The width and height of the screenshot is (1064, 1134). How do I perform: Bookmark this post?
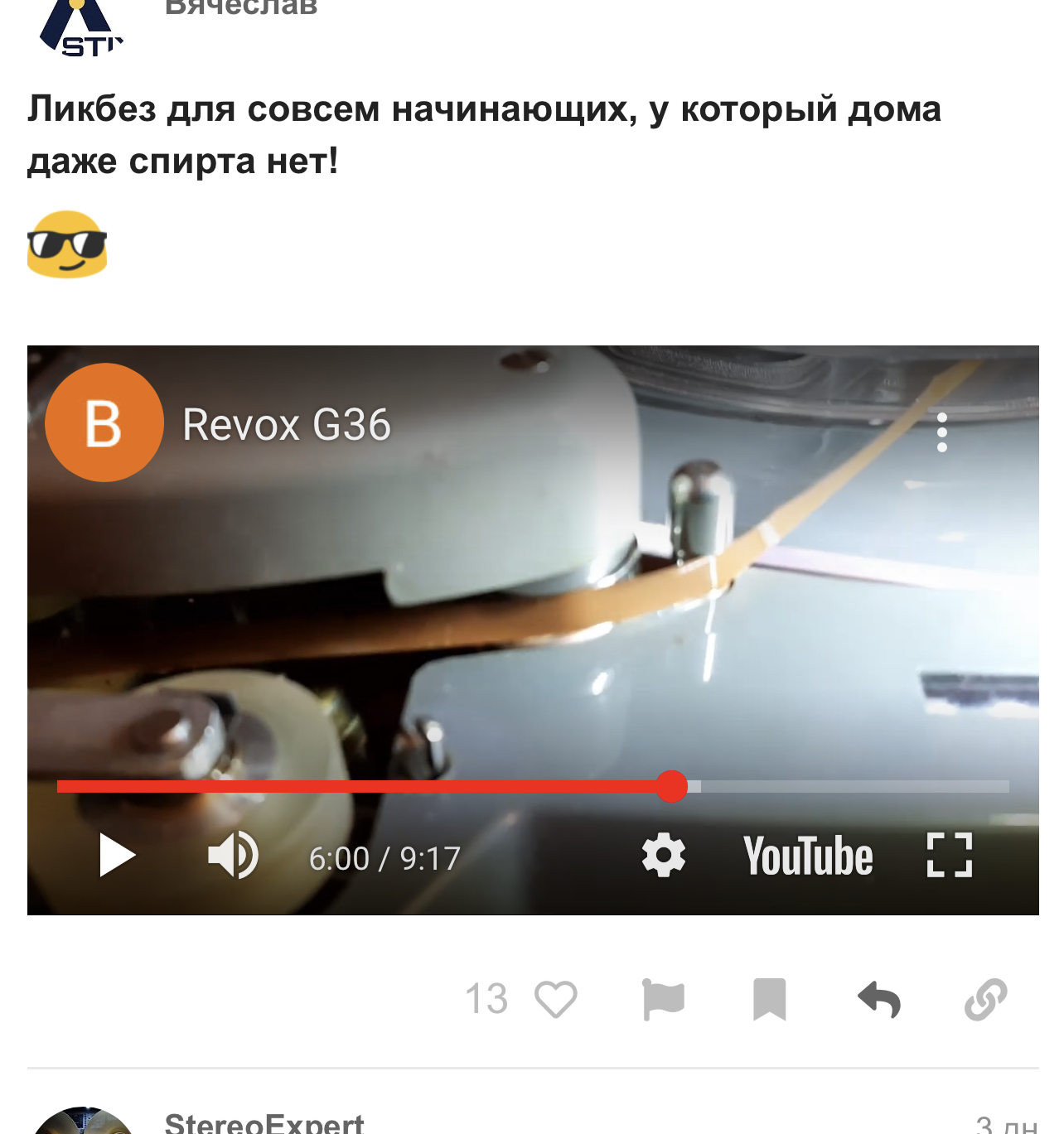769,999
